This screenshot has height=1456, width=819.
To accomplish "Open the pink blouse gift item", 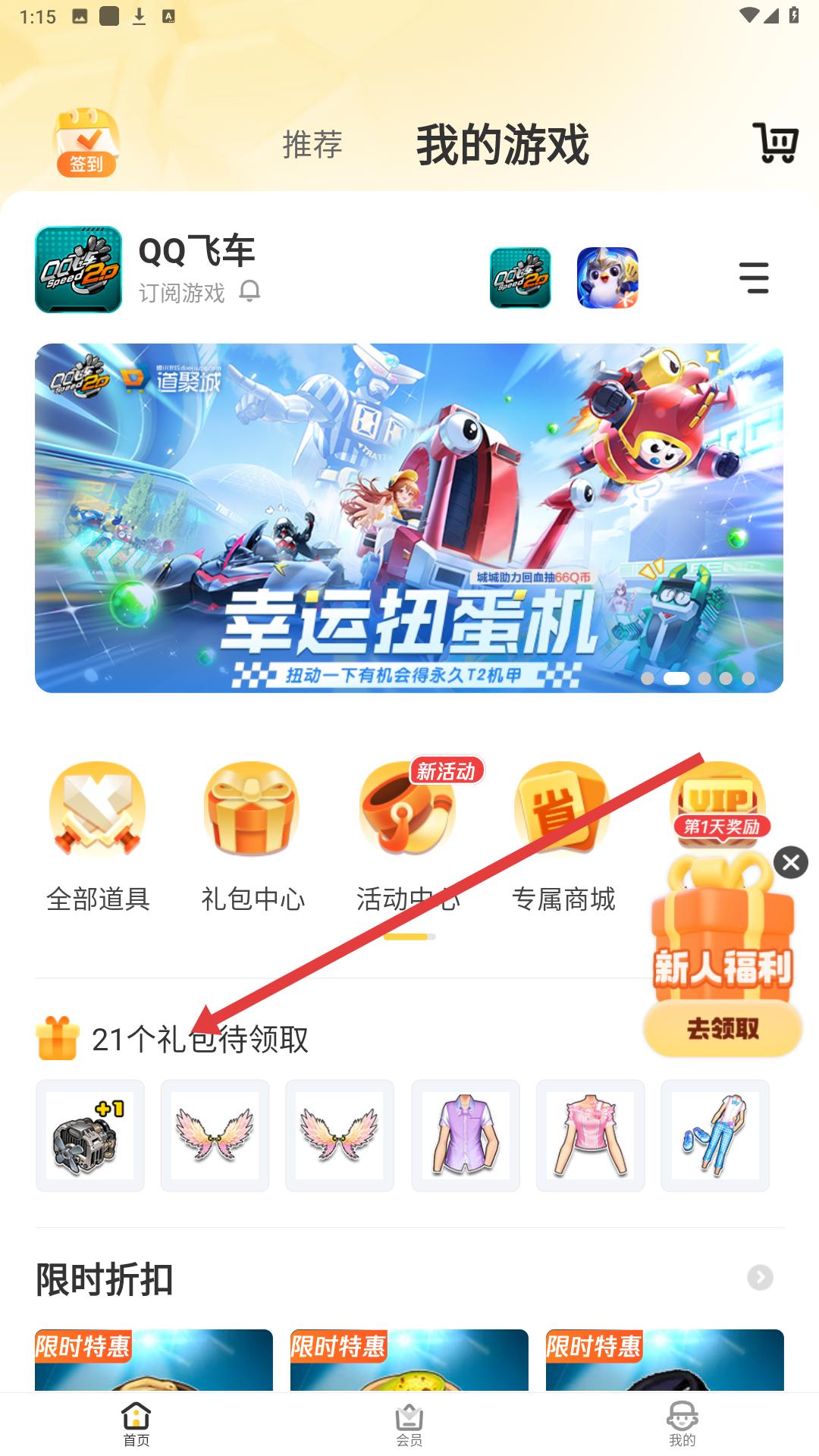I will coord(590,1135).
